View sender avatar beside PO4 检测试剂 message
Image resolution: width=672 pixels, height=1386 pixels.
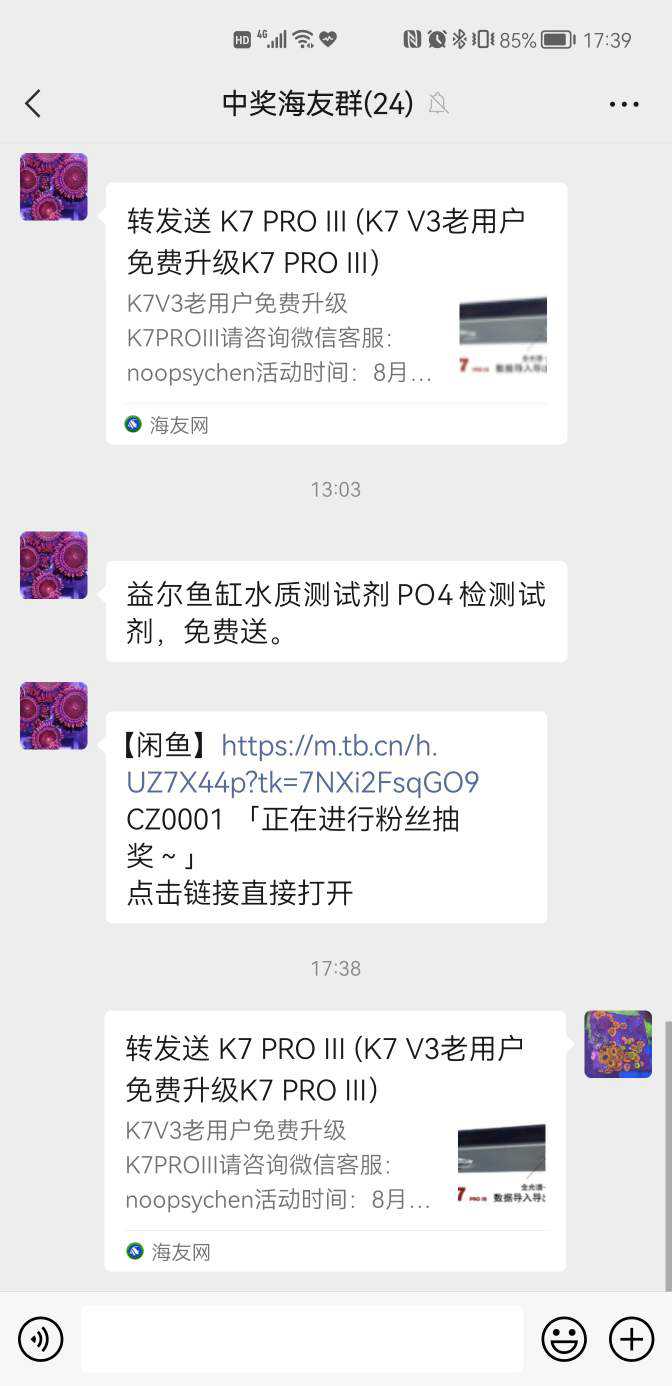point(54,565)
